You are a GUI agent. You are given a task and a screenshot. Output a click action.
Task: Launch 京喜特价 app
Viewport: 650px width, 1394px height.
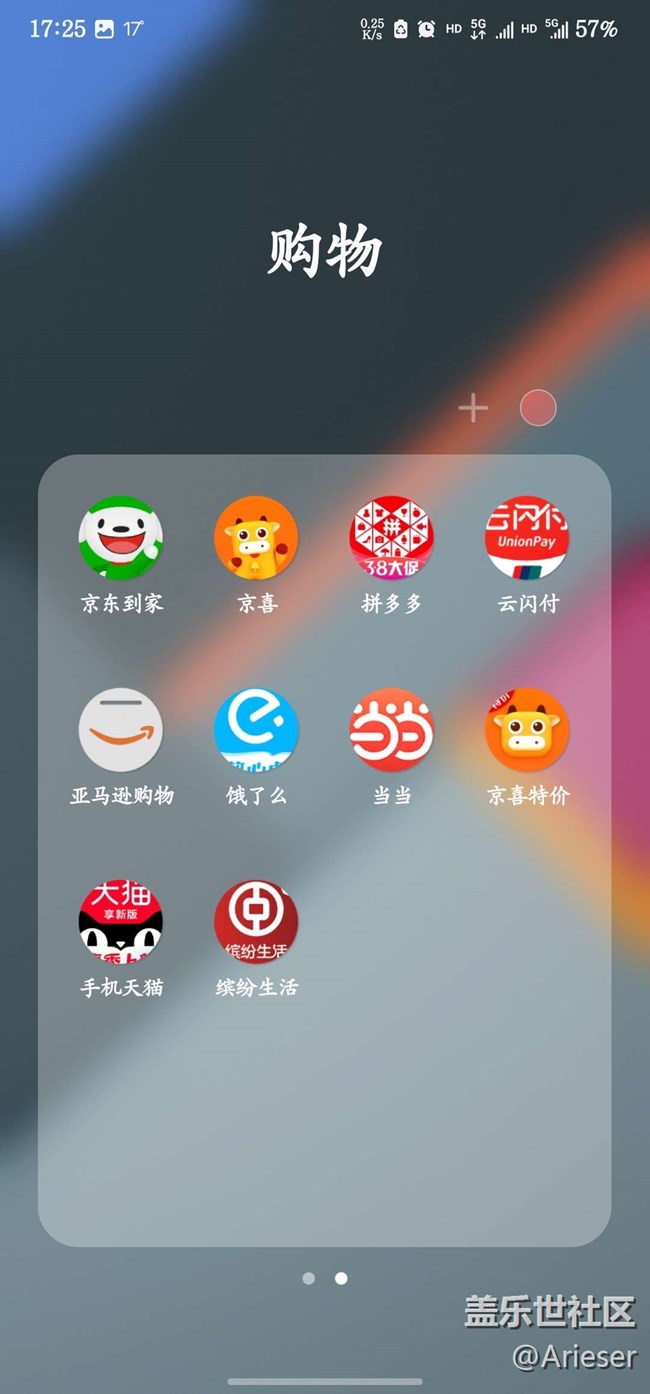[527, 731]
